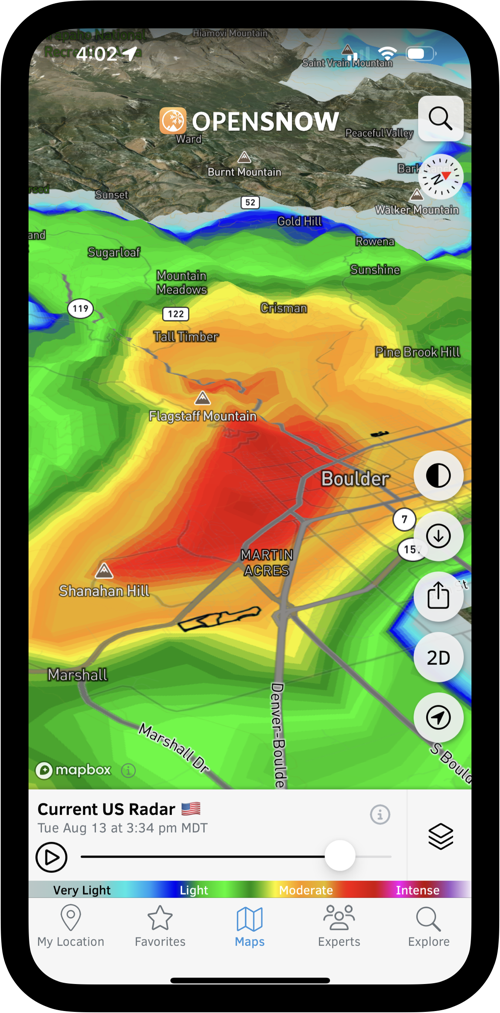Image resolution: width=500 pixels, height=1013 pixels.
Task: Switch to the Explore tab
Action: (428, 926)
